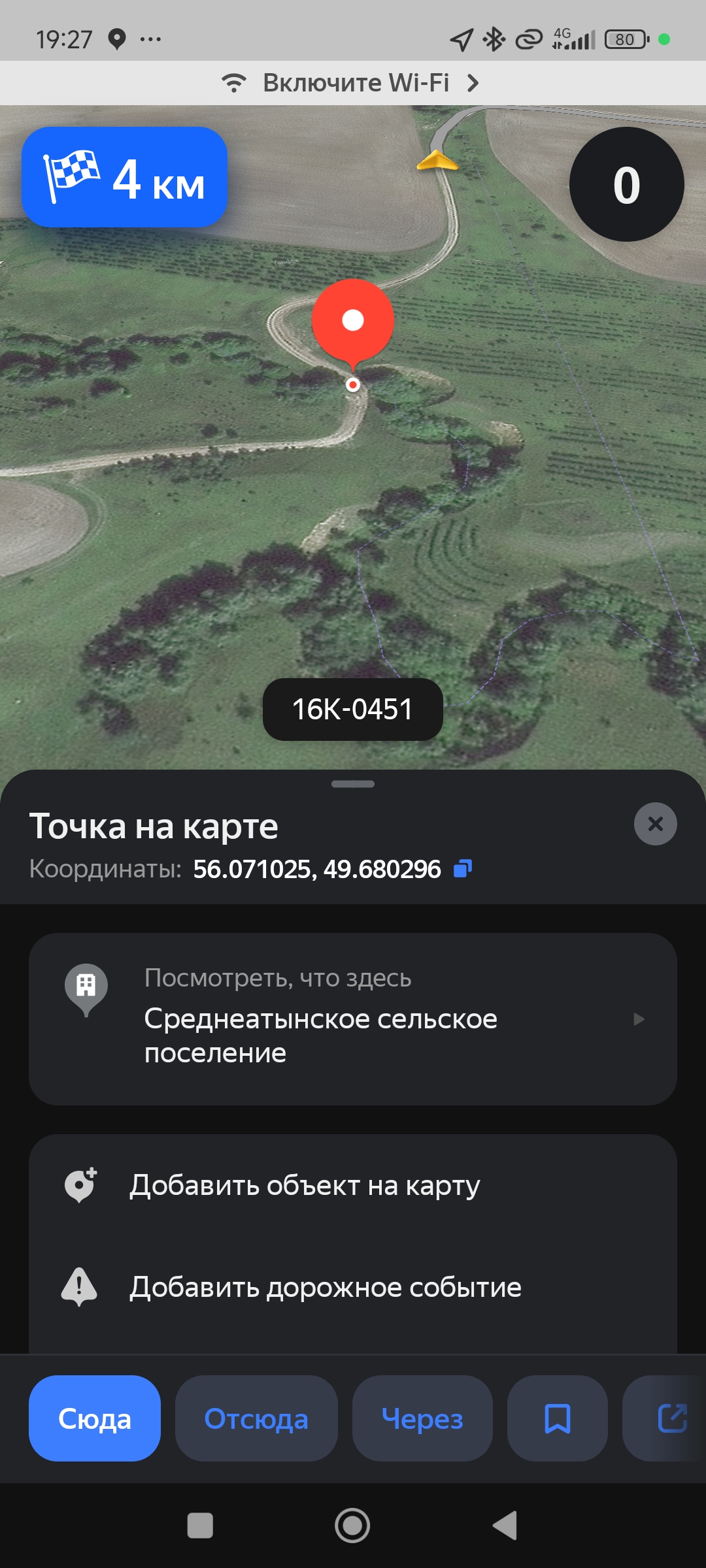706x1568 pixels.
Task: Select "Добавить дорожное событие"
Action: [353, 1287]
